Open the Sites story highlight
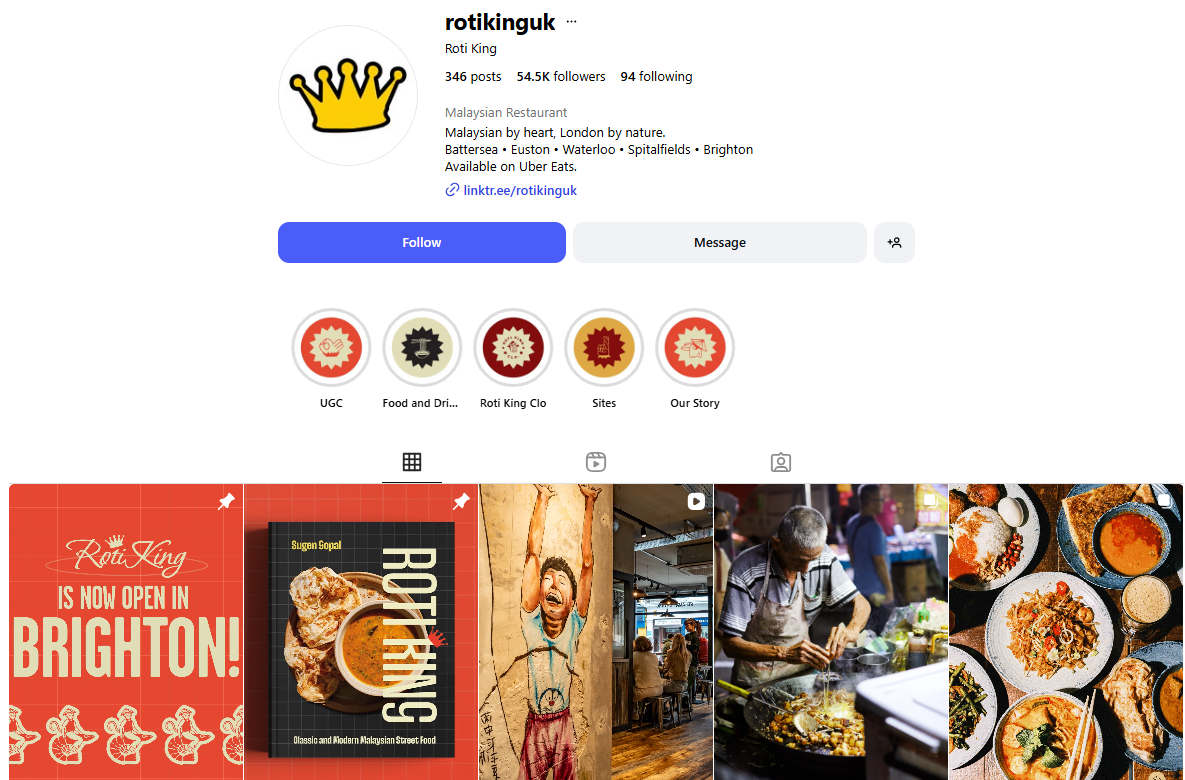Viewport: 1185px width, 780px height. [604, 348]
